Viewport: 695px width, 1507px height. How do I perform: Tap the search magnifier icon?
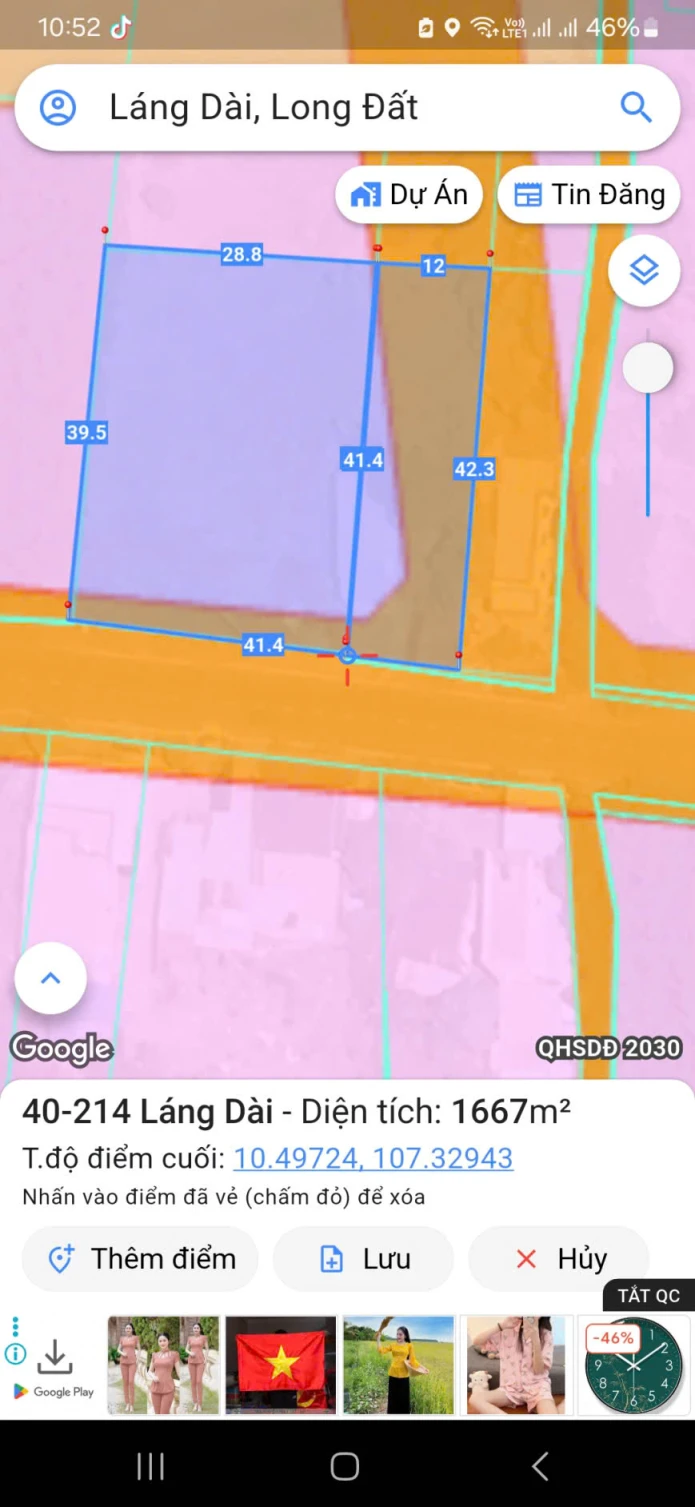[636, 107]
